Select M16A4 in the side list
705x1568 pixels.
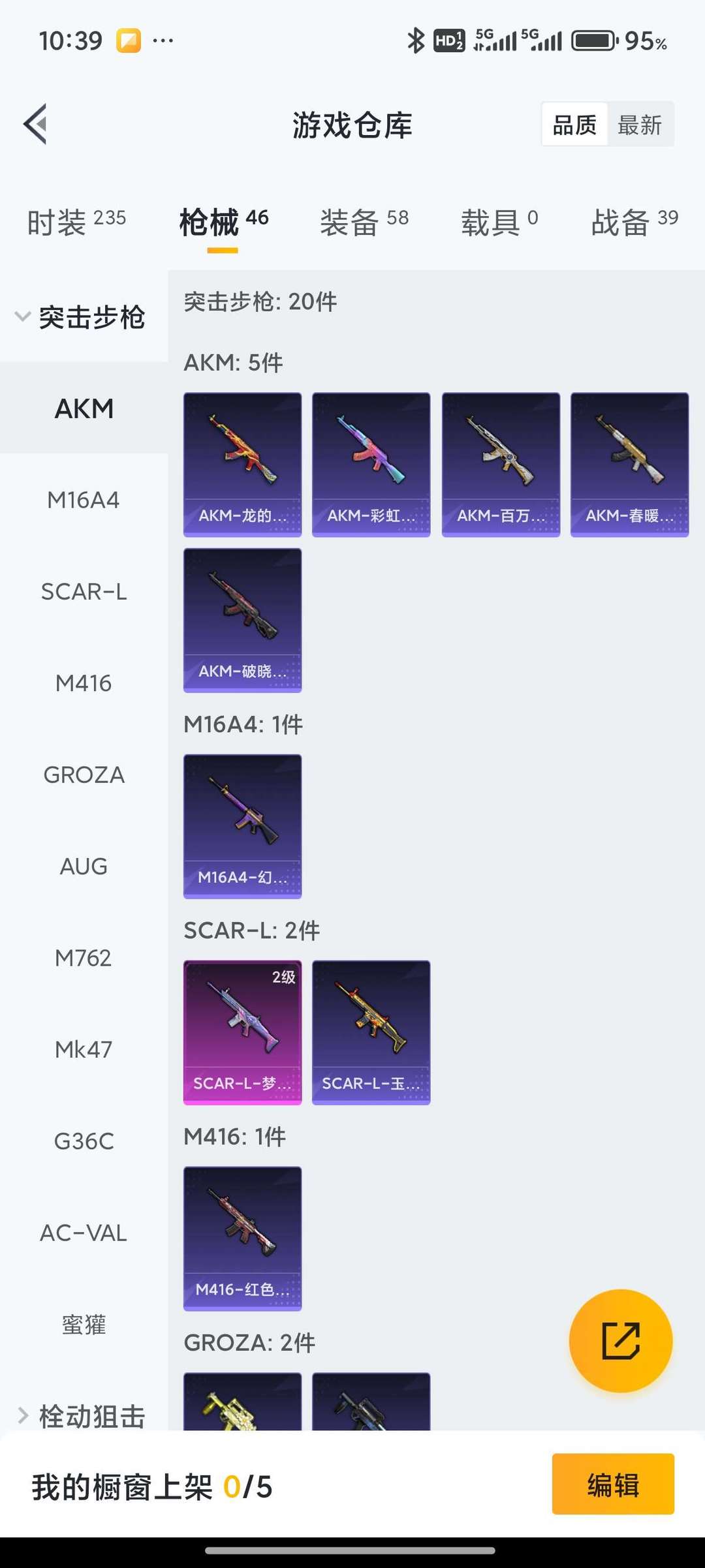click(x=84, y=500)
